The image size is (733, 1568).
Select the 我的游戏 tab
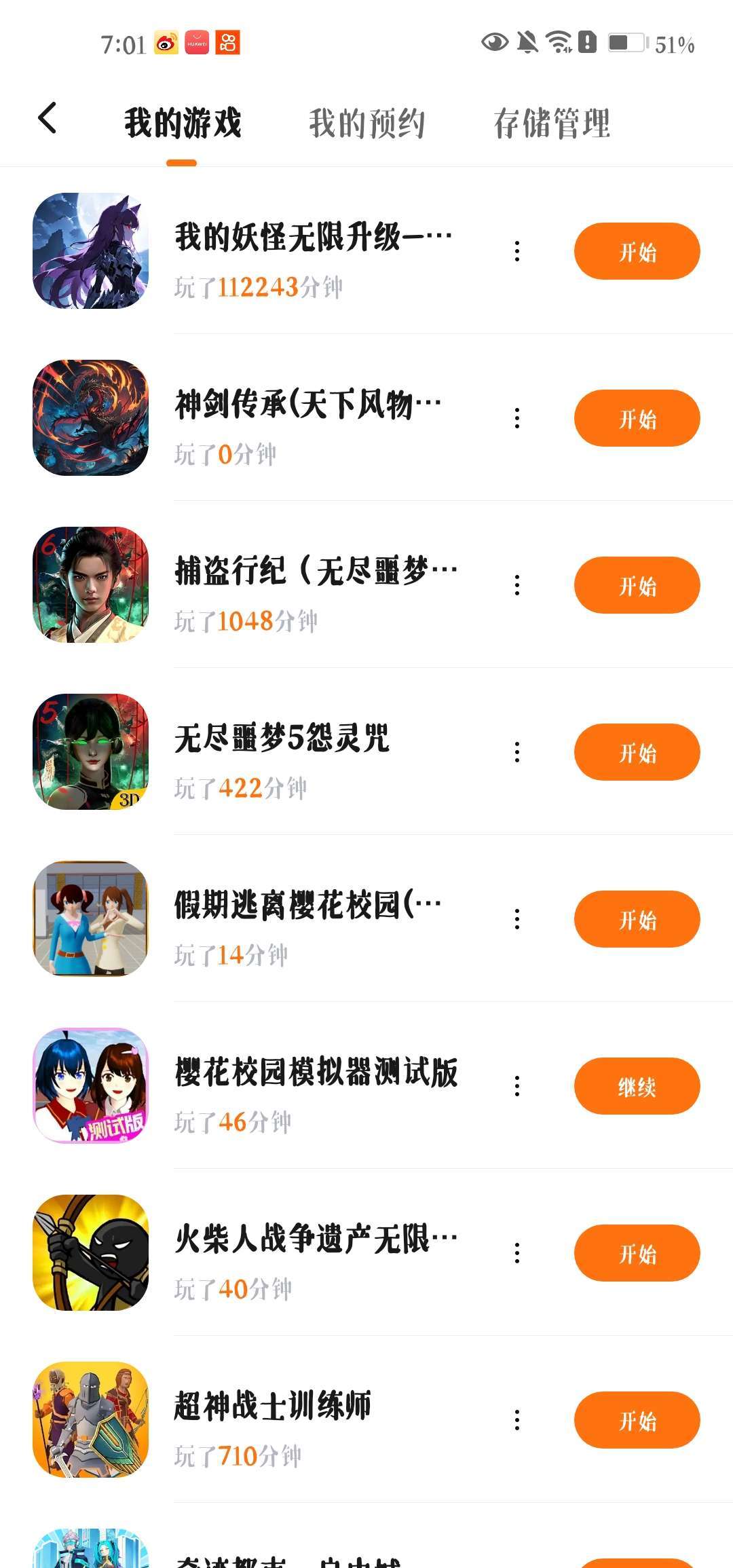tap(182, 124)
